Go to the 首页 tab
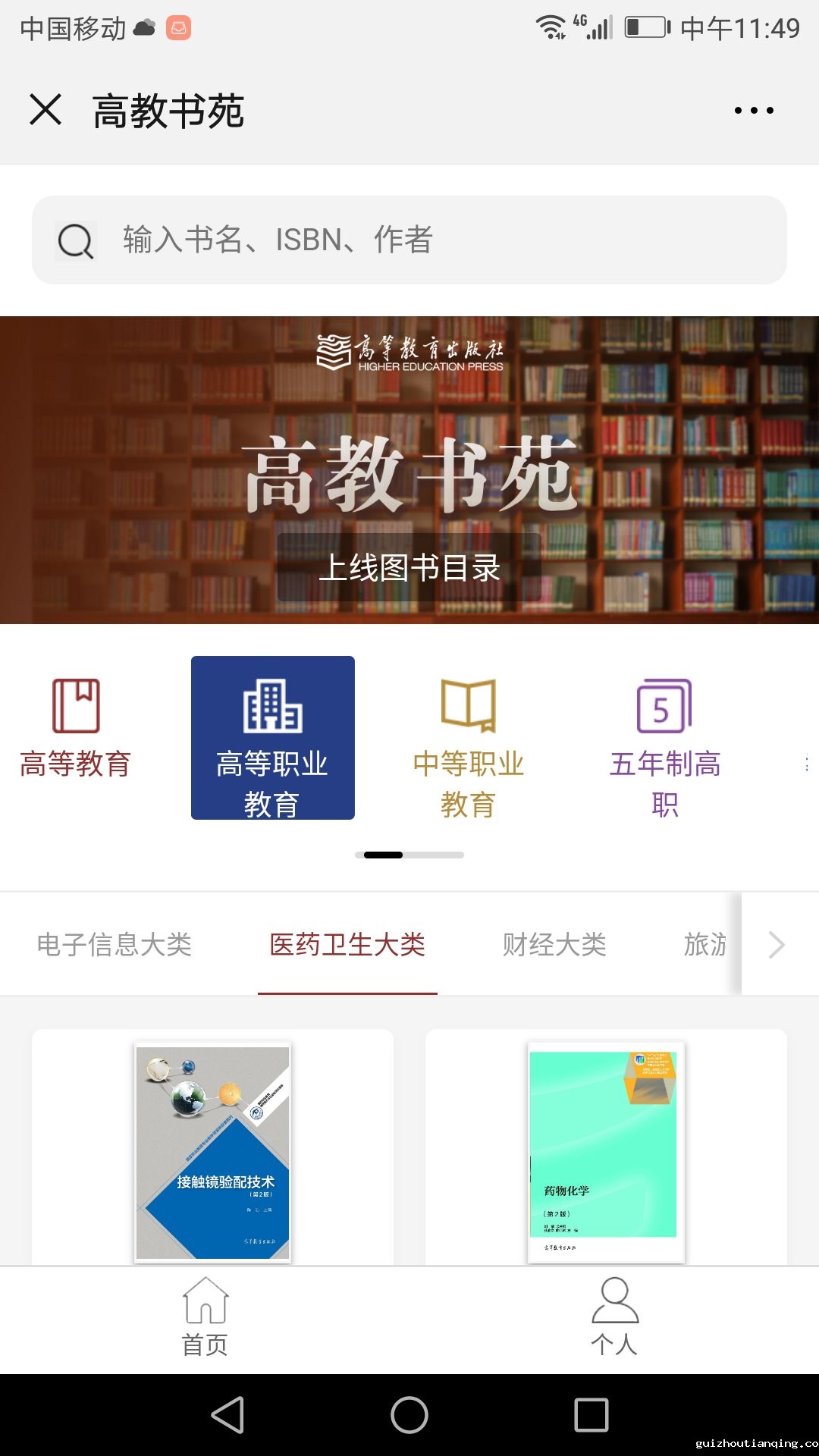This screenshot has height=1456, width=819. (205, 1318)
